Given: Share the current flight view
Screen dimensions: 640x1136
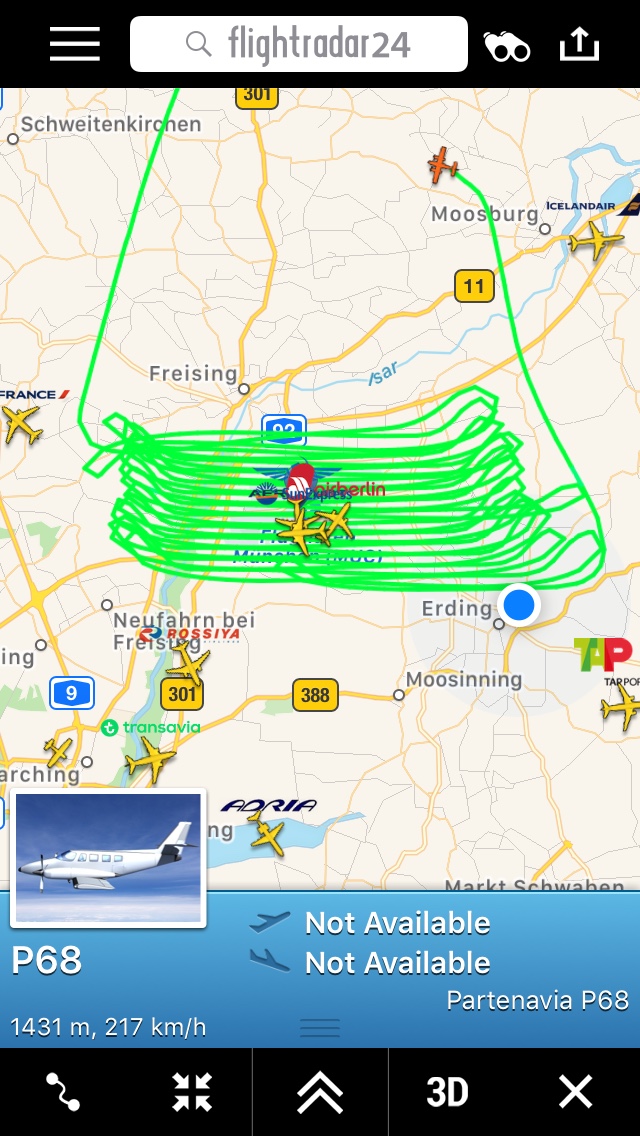Looking at the screenshot, I should coord(579,44).
